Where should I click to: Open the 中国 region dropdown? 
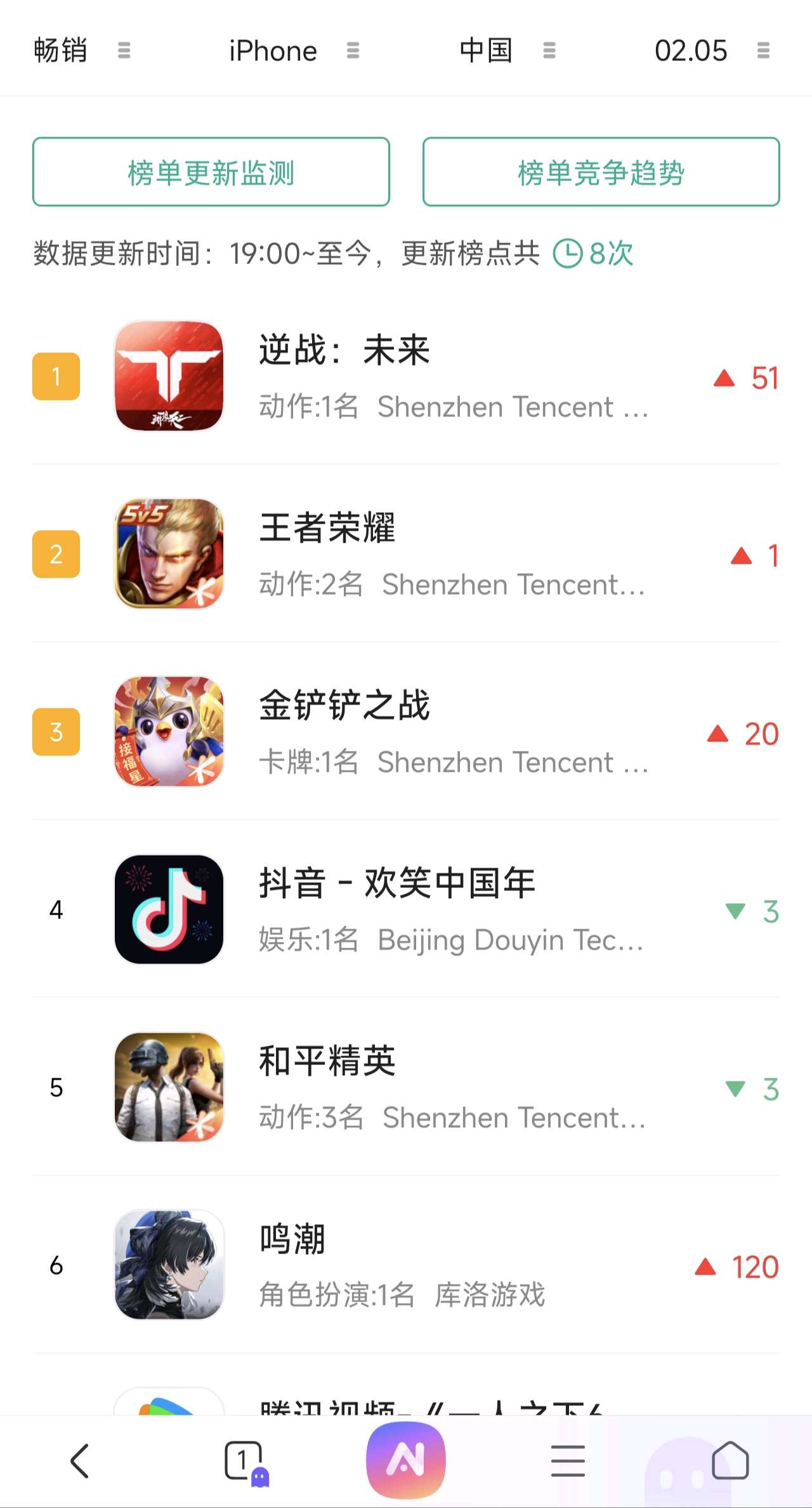[x=507, y=51]
